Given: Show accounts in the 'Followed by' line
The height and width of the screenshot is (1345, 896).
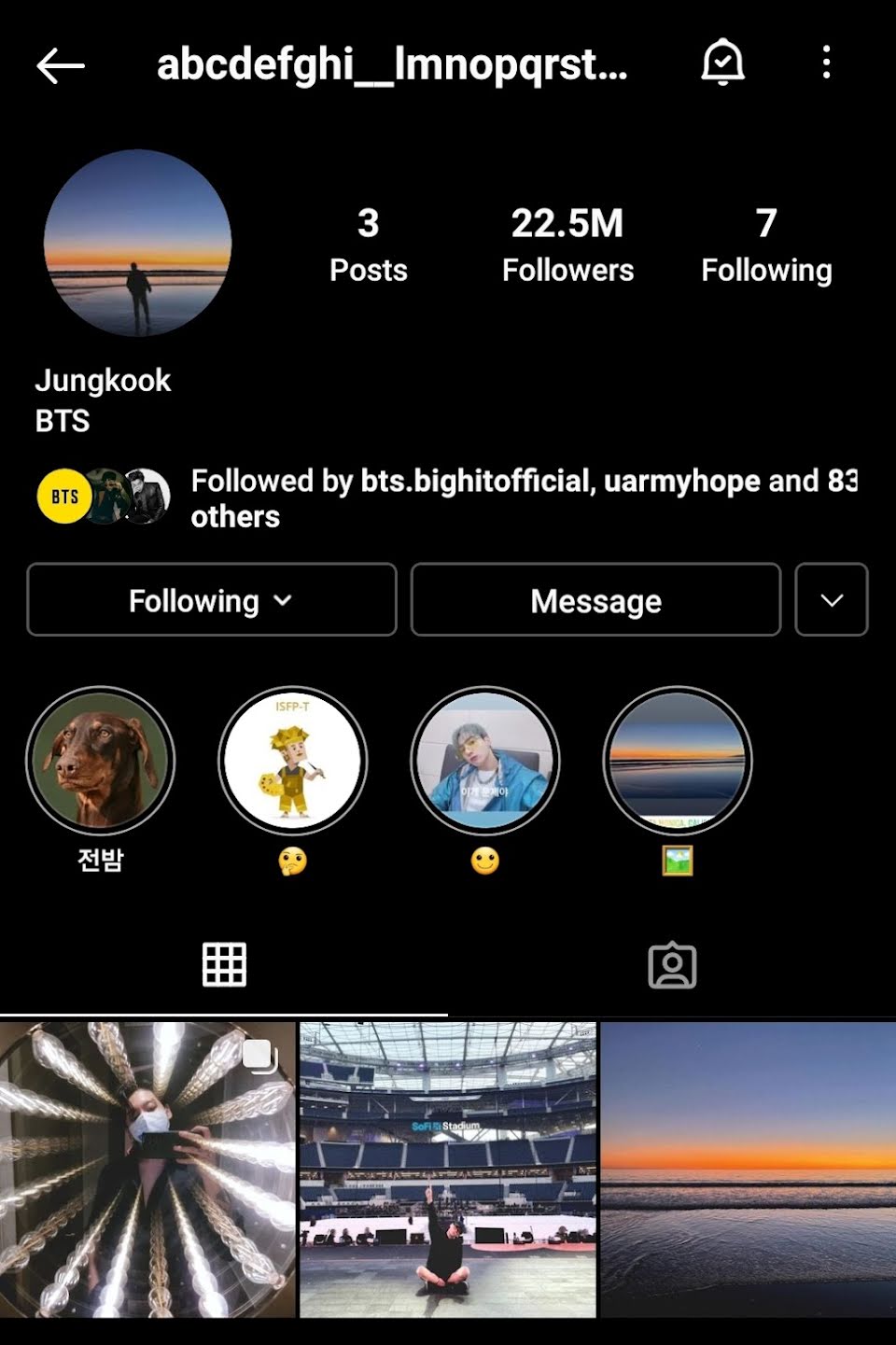Looking at the screenshot, I should (x=523, y=497).
